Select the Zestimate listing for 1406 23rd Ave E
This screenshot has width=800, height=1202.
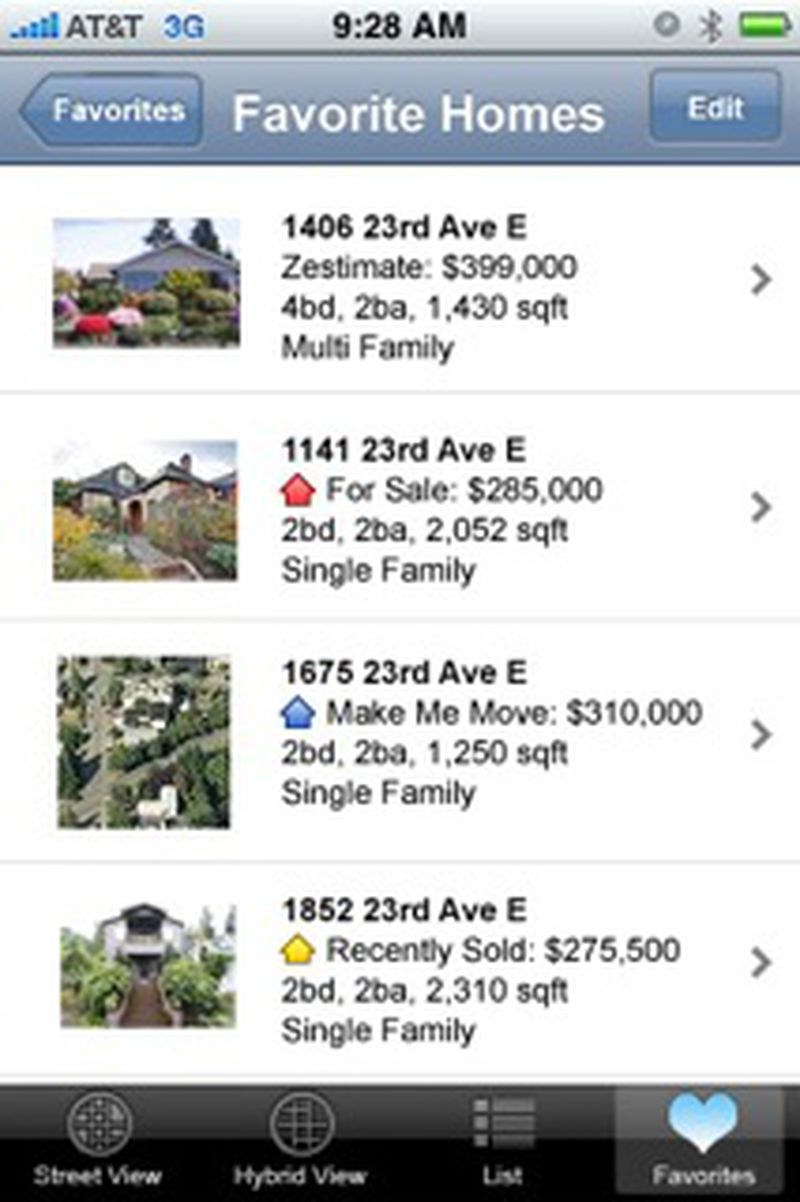(x=428, y=268)
